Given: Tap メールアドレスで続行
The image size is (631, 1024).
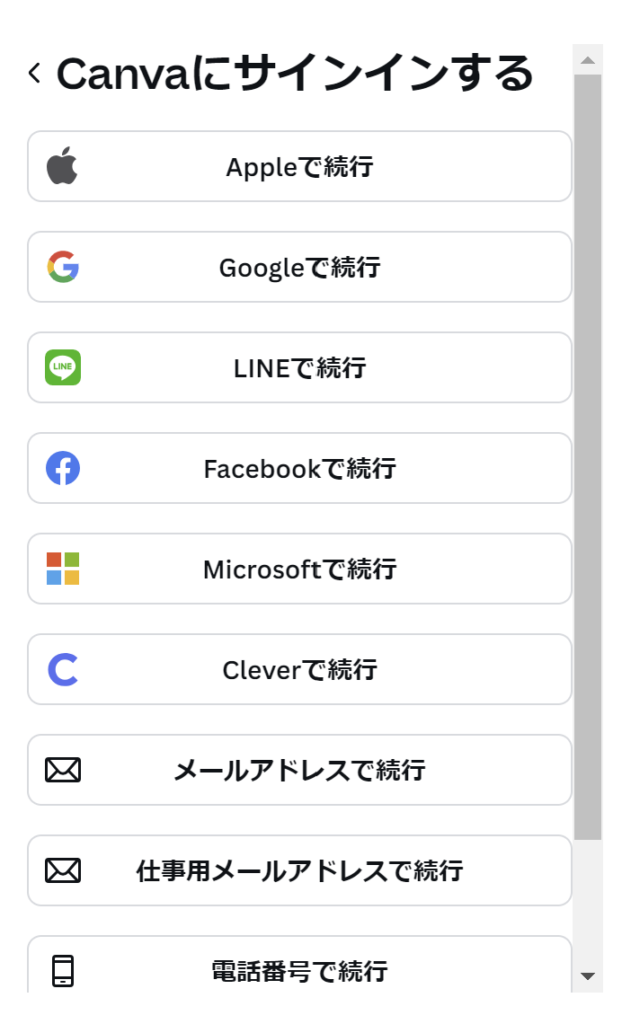Looking at the screenshot, I should pyautogui.click(x=299, y=770).
